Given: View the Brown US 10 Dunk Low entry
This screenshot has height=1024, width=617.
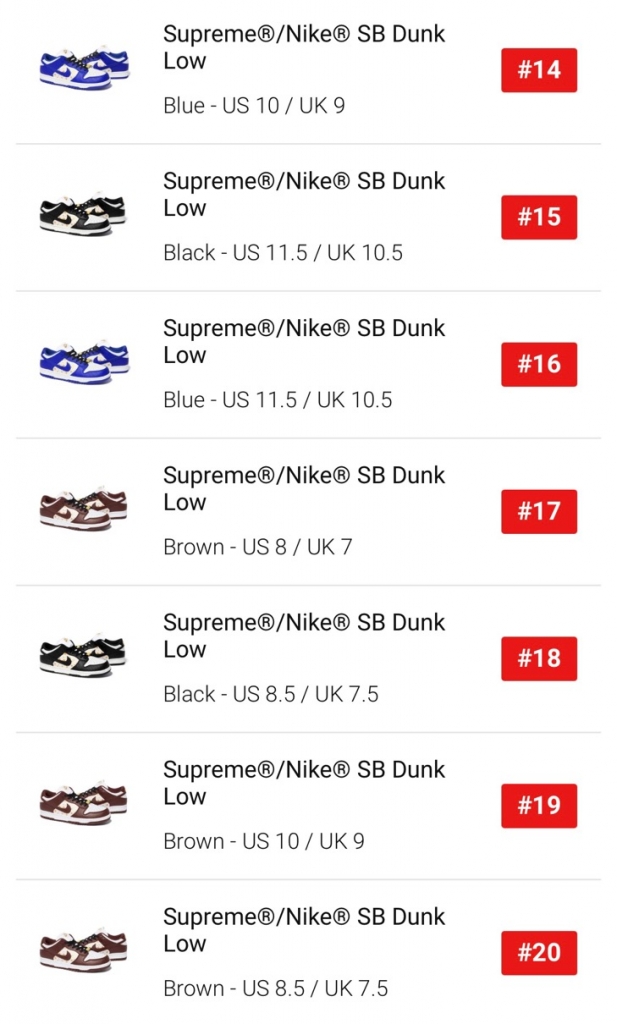Looking at the screenshot, I should point(304,805).
